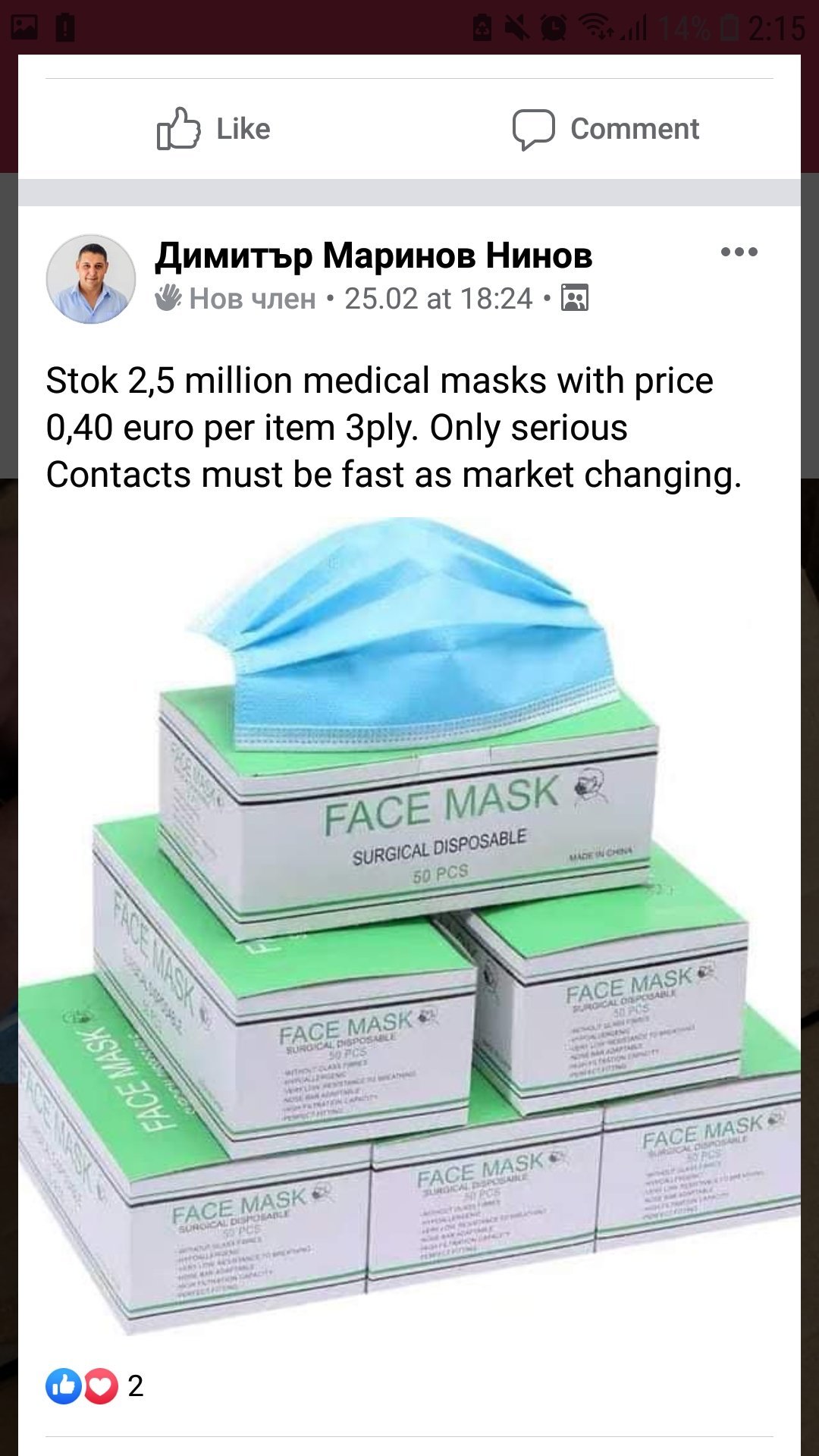This screenshot has width=819, height=1456.
Task: Comment on the previous post
Action: click(605, 129)
